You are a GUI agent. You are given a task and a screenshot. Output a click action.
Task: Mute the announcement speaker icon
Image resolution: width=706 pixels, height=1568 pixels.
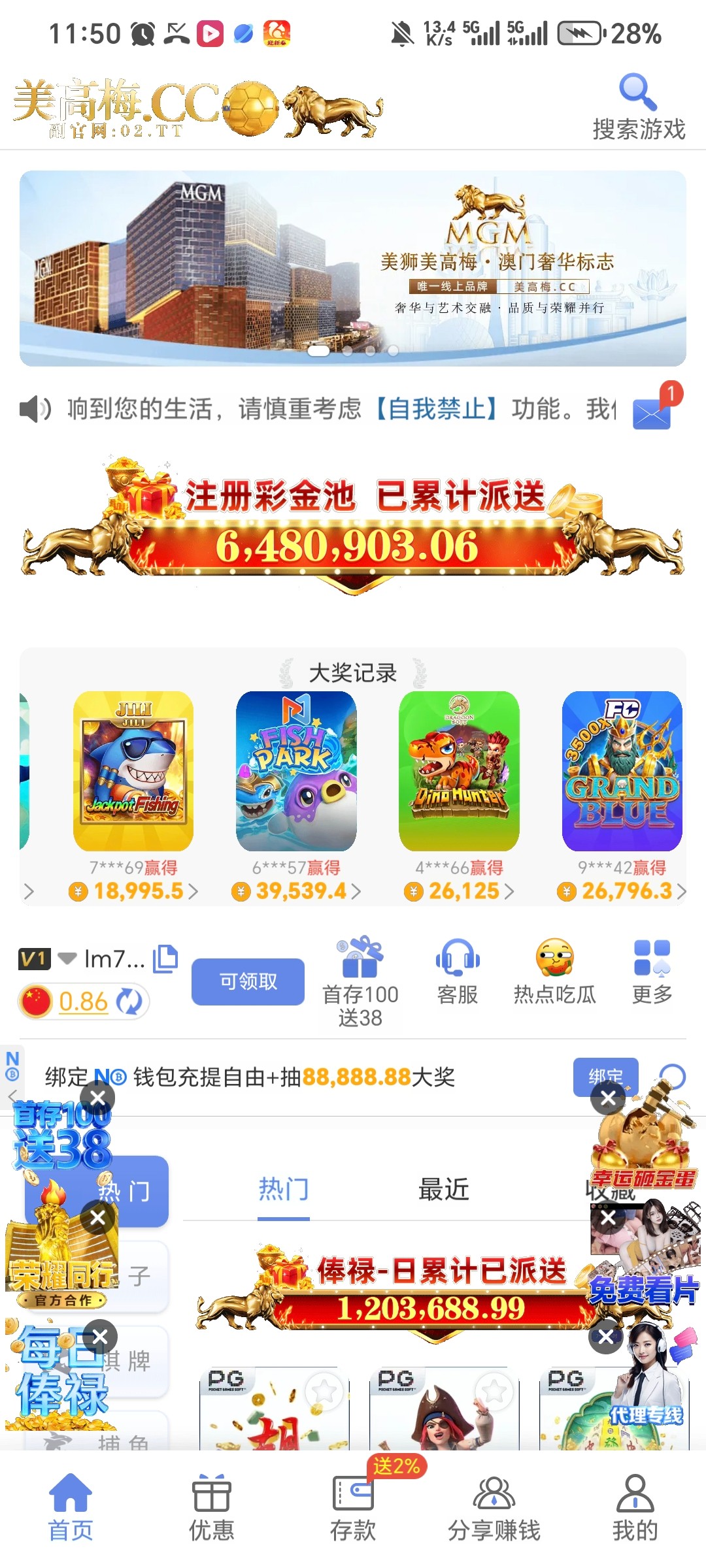tap(33, 410)
